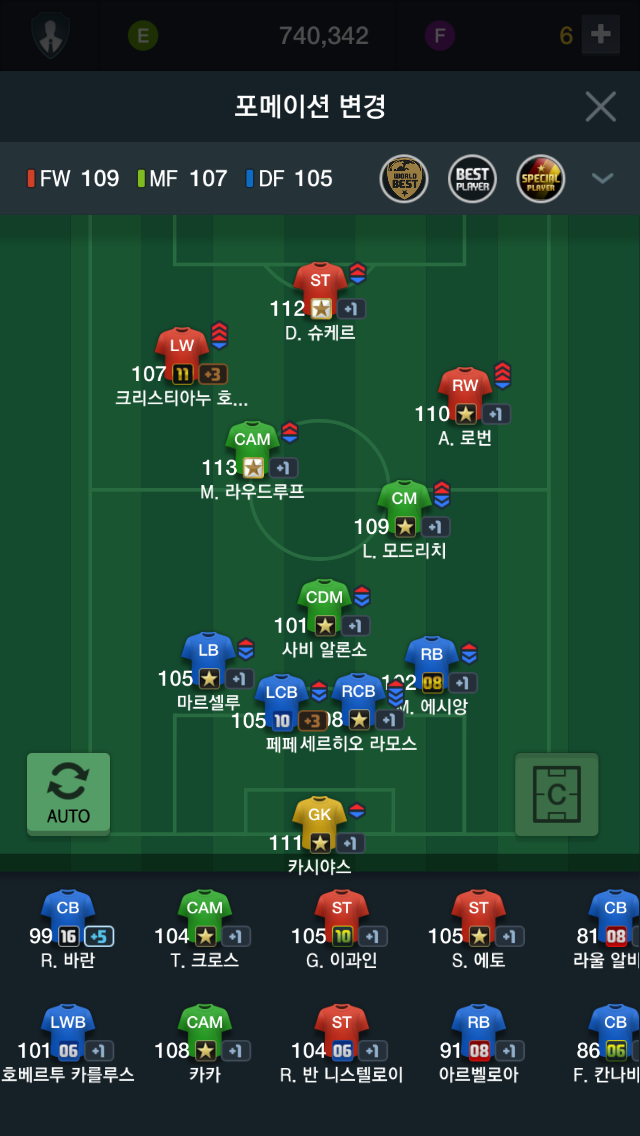Image resolution: width=640 pixels, height=1136 pixels.
Task: Select R. 반 니스텔로이 from bench
Action: (341, 1044)
